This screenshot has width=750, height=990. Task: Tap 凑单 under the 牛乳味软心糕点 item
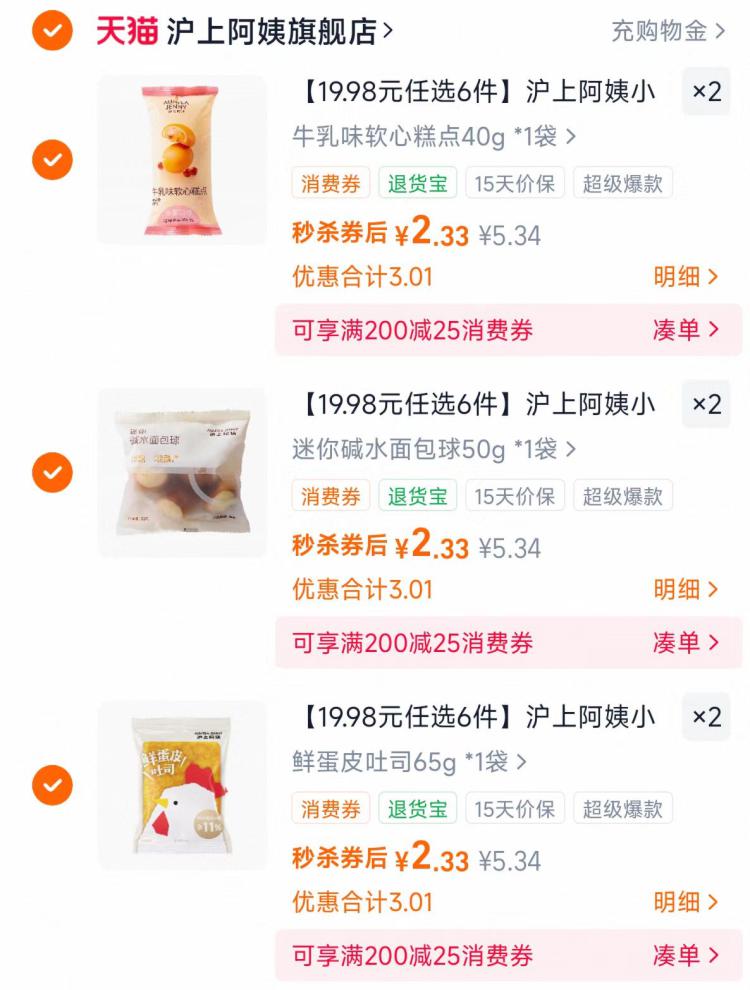coord(686,330)
